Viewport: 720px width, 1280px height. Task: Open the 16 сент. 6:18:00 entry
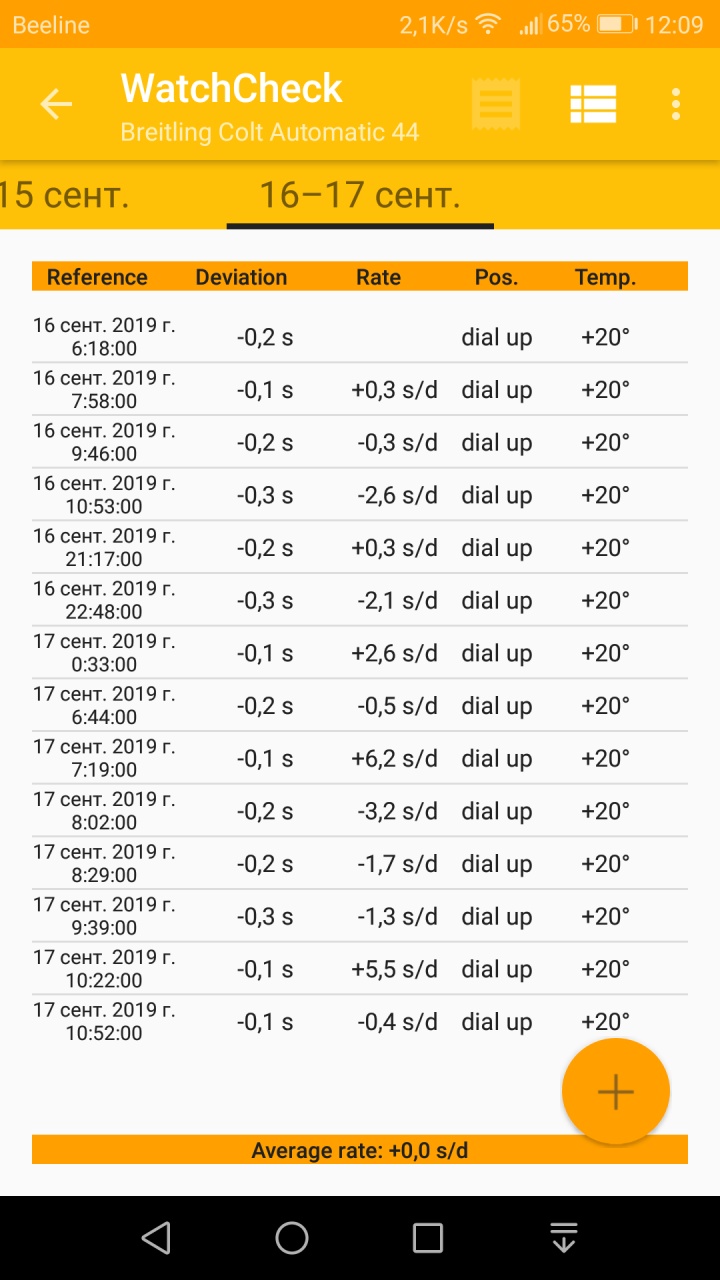coord(360,338)
